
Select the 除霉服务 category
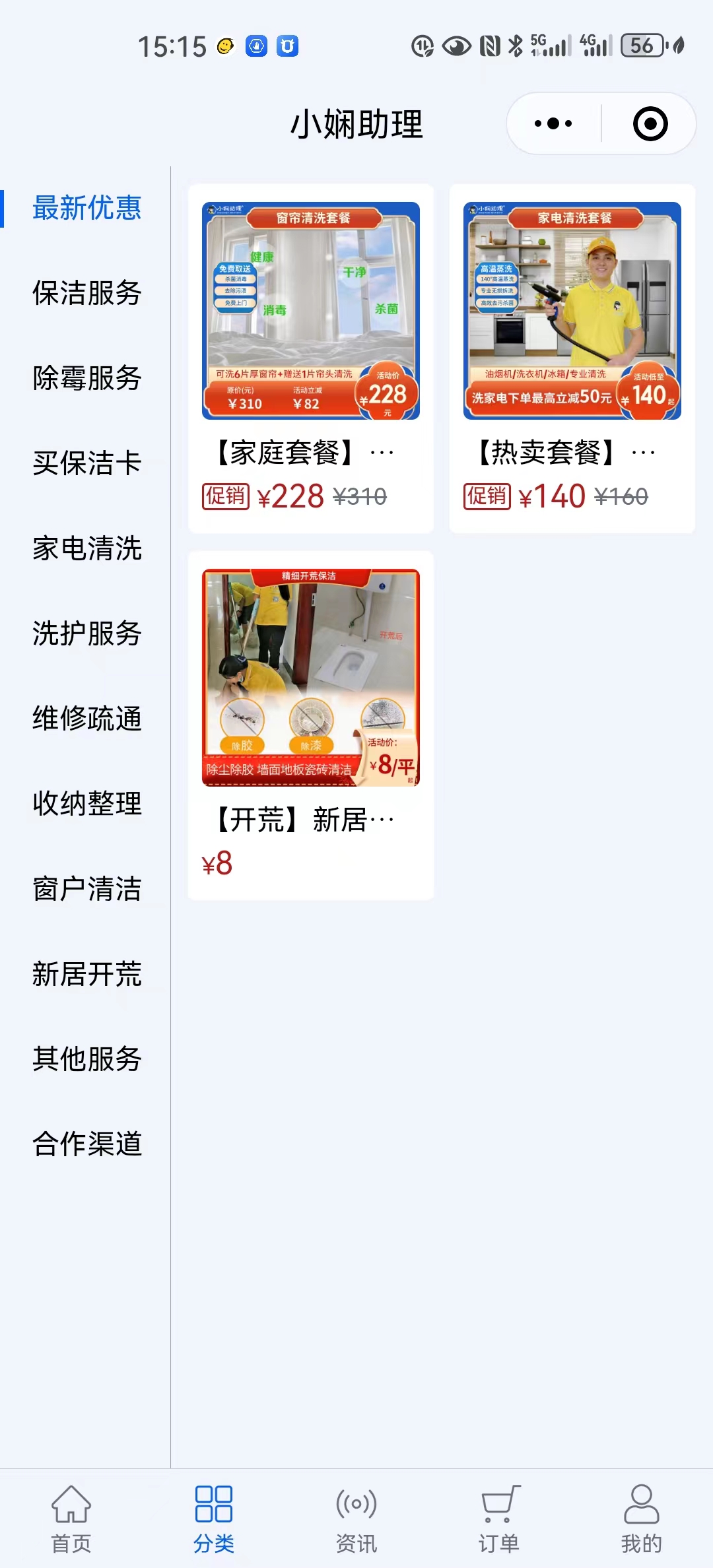[x=86, y=378]
